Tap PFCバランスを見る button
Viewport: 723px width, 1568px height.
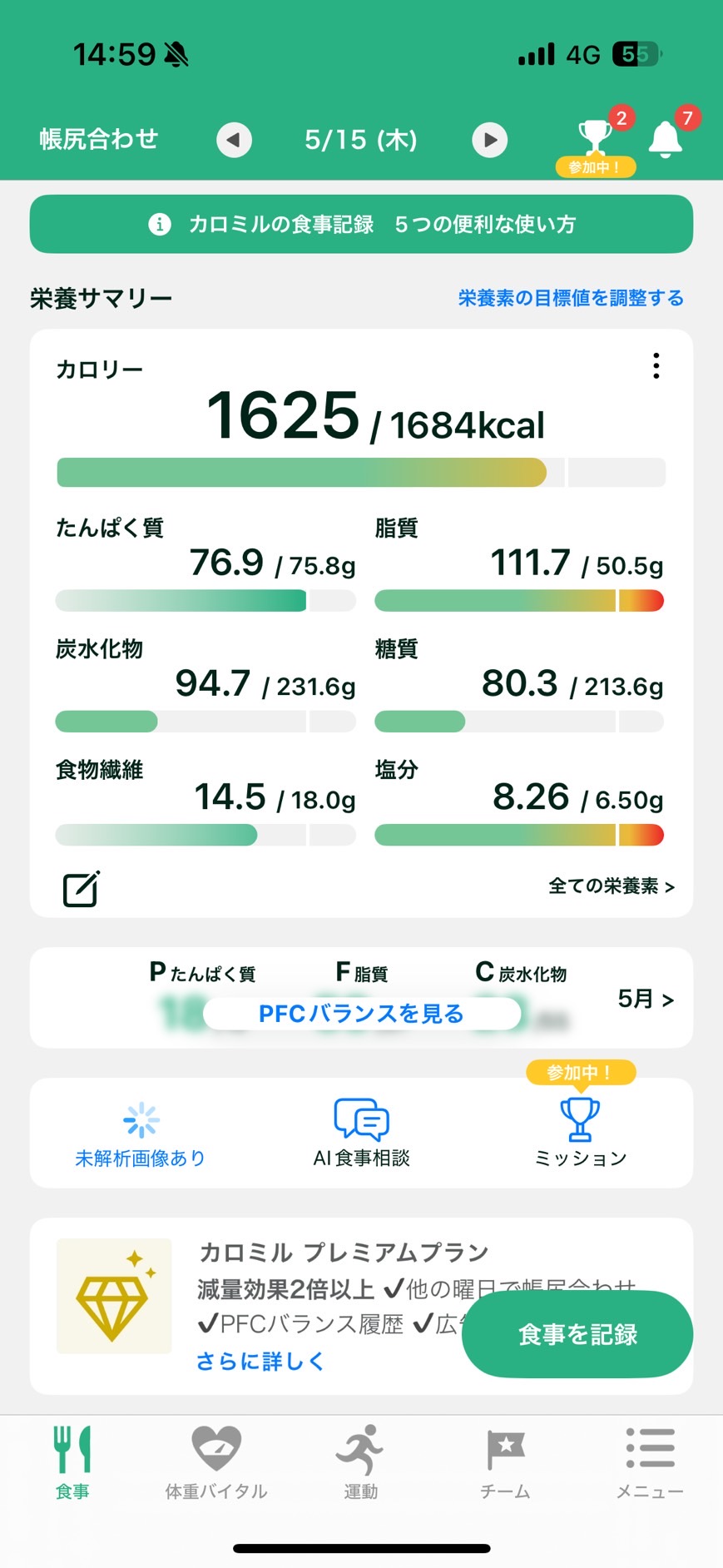pos(361,1014)
